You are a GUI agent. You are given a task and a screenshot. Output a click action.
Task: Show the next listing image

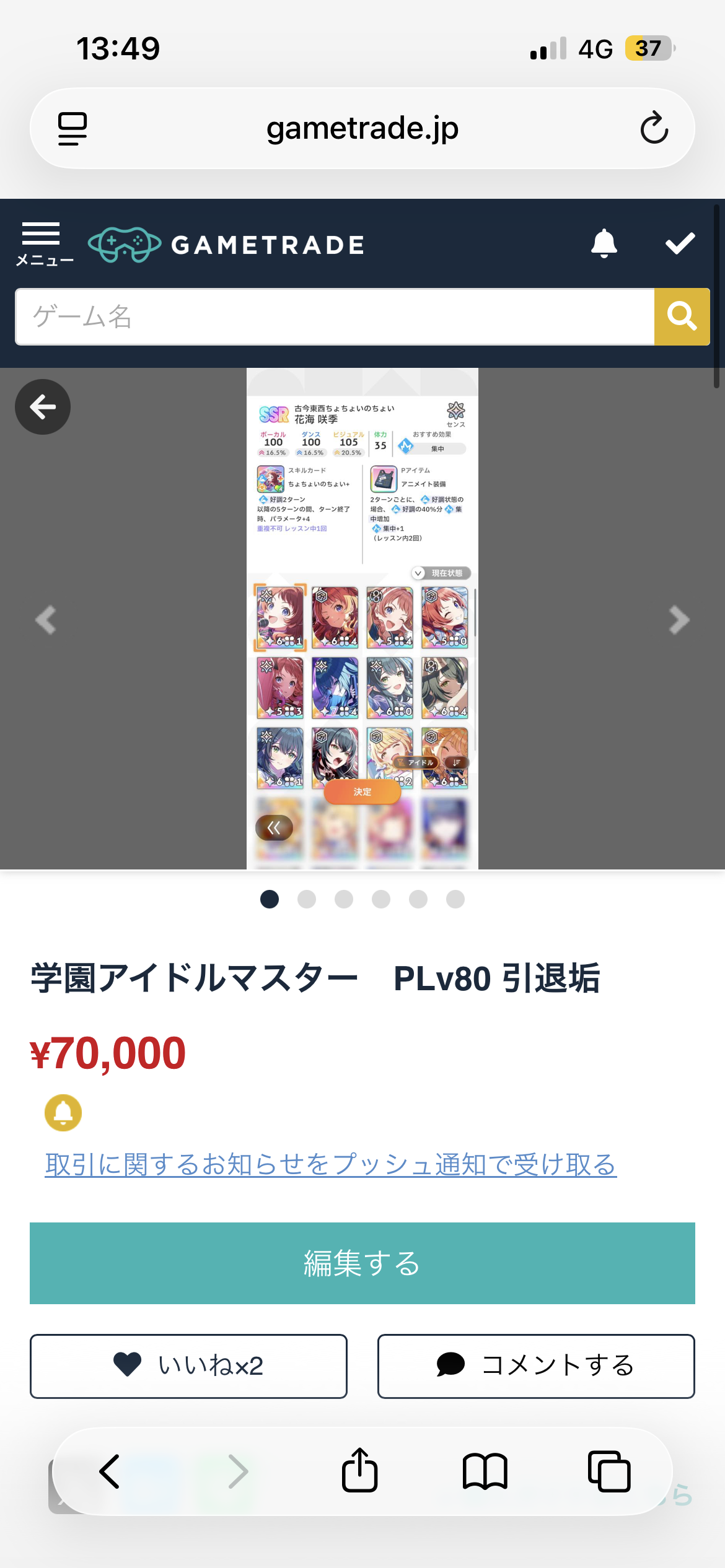point(679,620)
